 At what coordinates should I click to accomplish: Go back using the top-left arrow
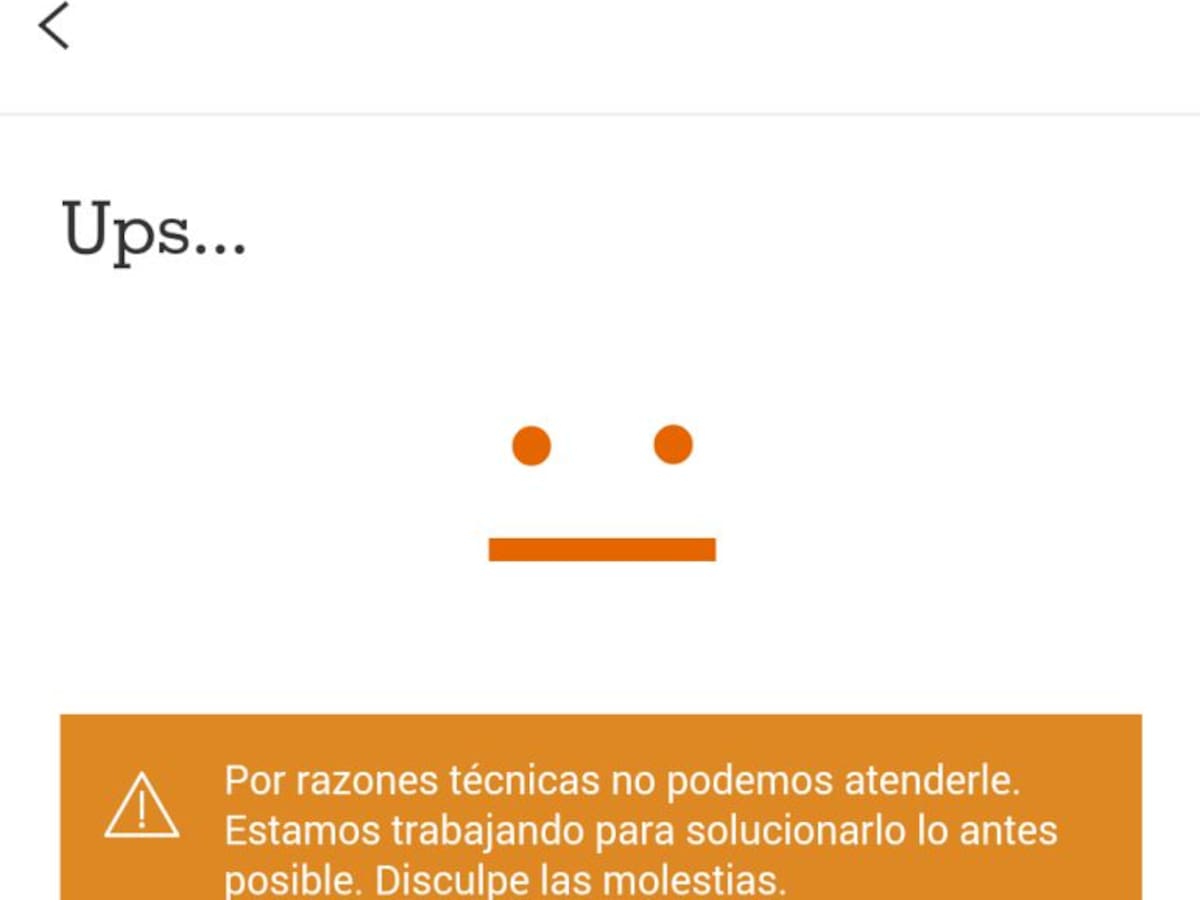pos(54,26)
